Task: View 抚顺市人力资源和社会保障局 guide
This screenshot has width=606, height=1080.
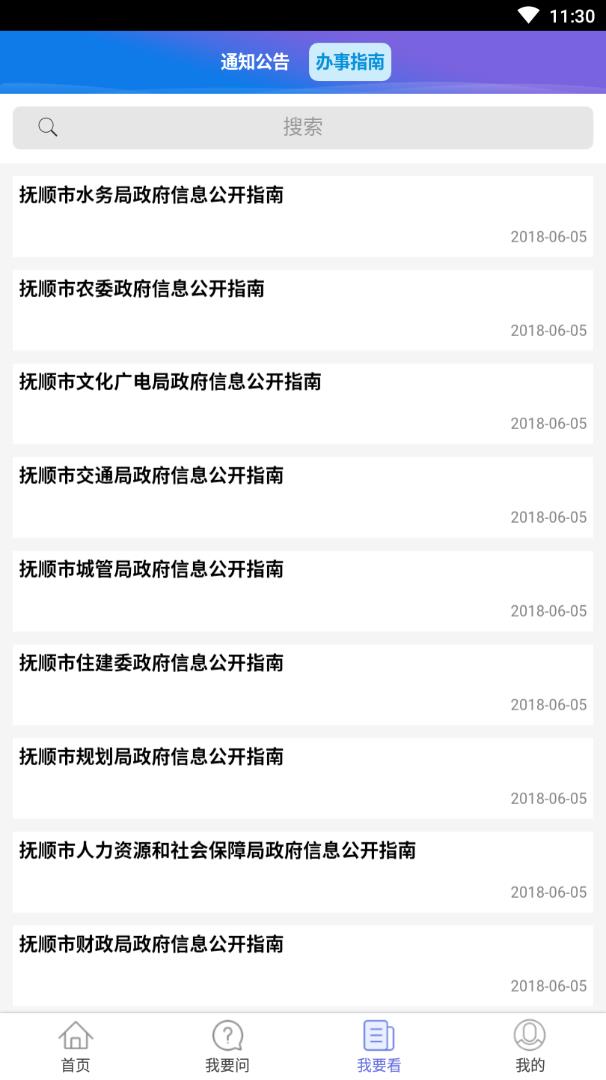Action: pos(303,871)
